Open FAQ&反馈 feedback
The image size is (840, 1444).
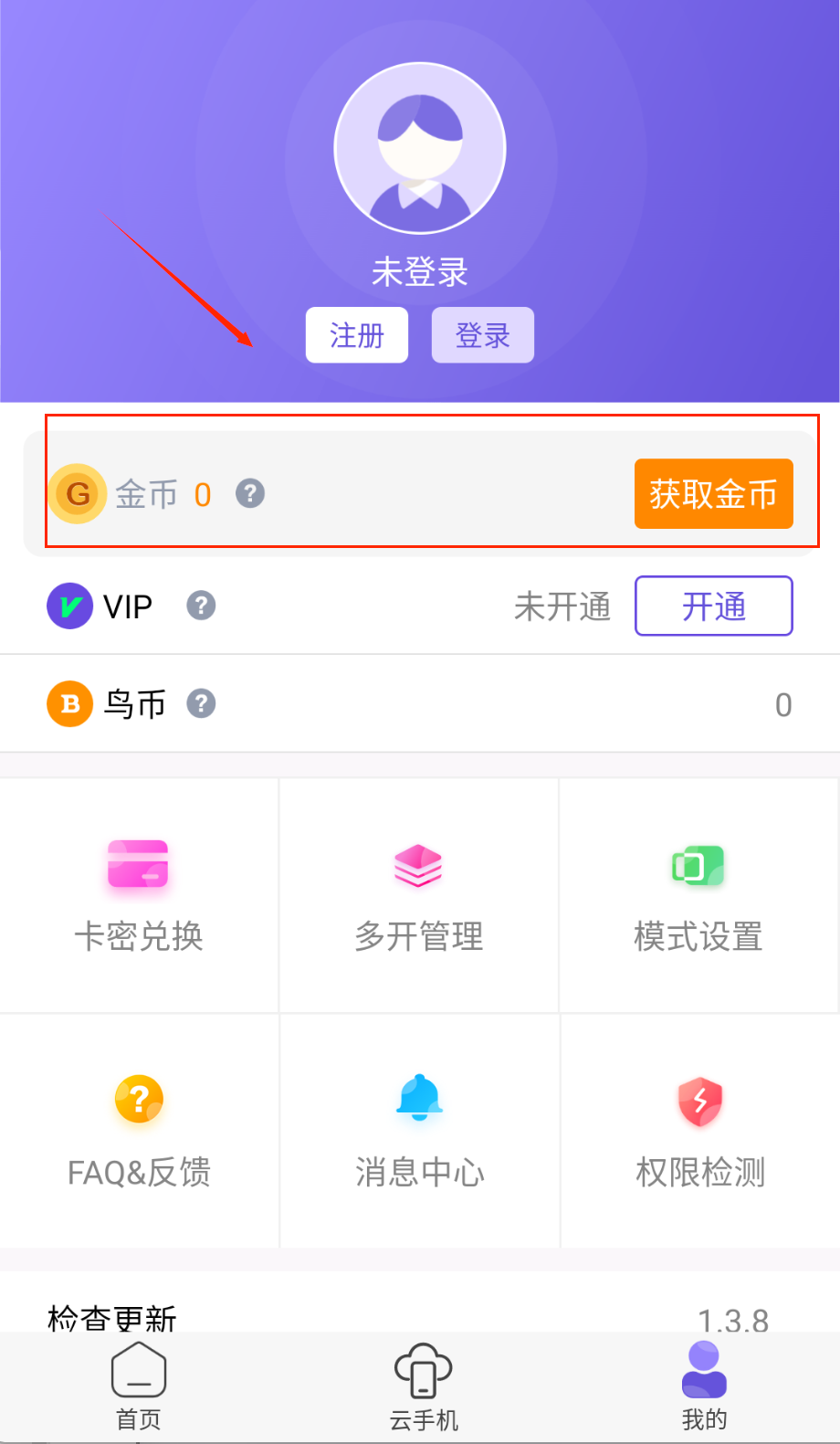point(139,1131)
